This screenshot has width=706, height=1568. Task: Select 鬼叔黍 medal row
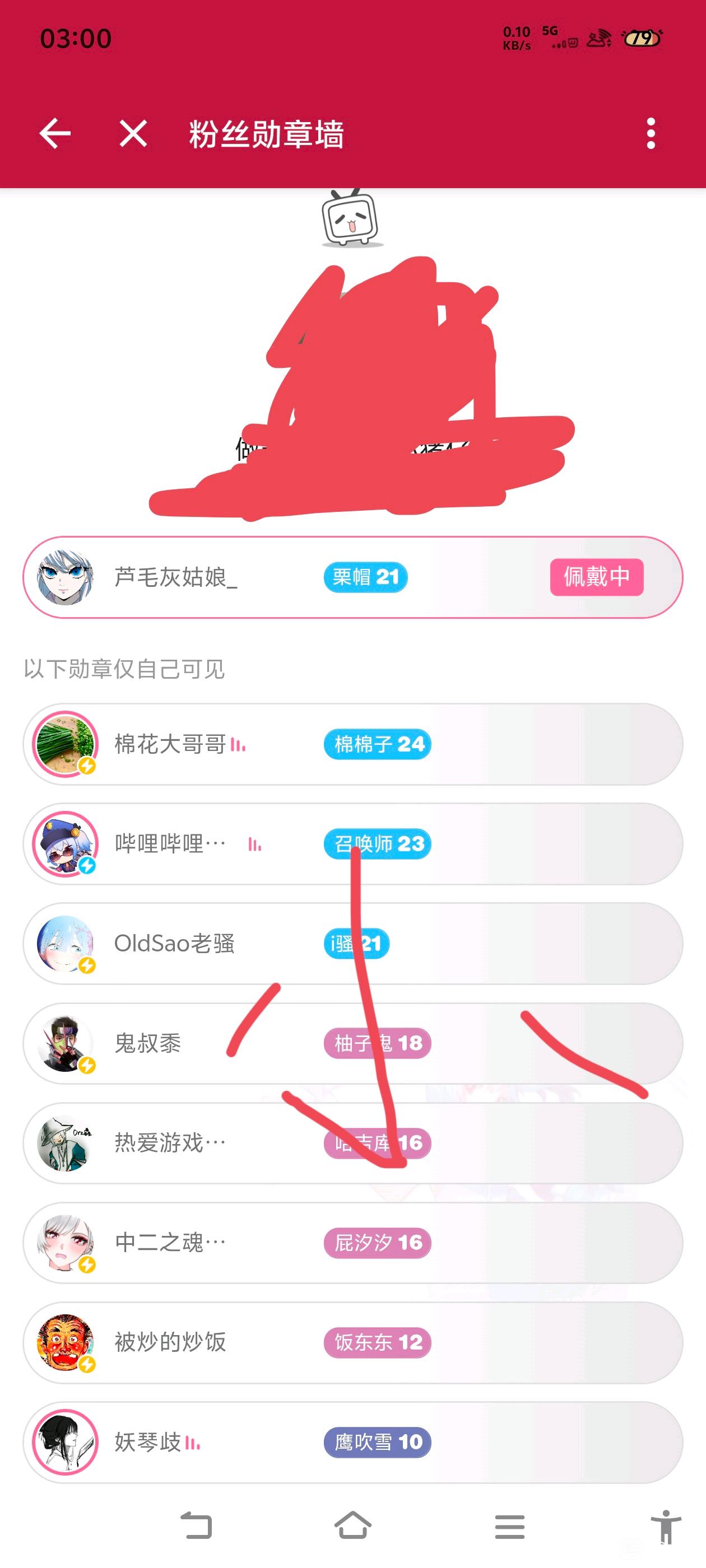(352, 1043)
